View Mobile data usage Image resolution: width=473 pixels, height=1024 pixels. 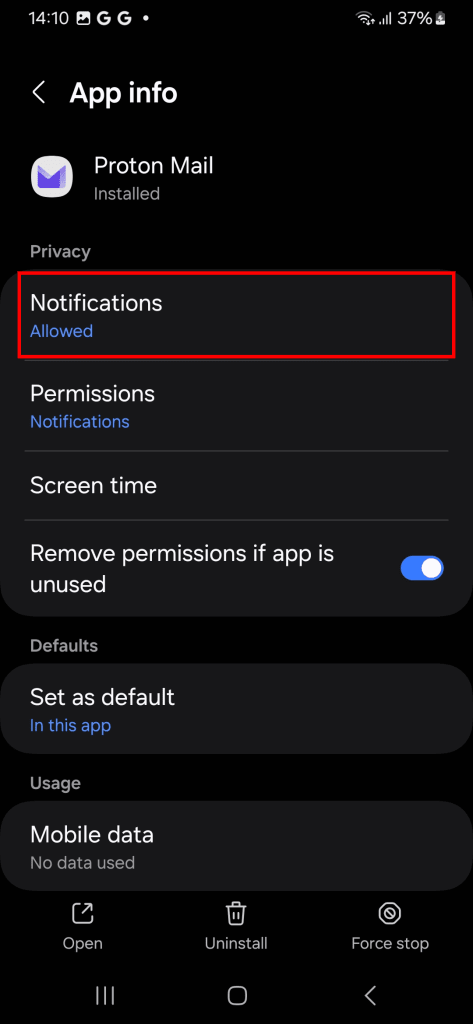(236, 847)
